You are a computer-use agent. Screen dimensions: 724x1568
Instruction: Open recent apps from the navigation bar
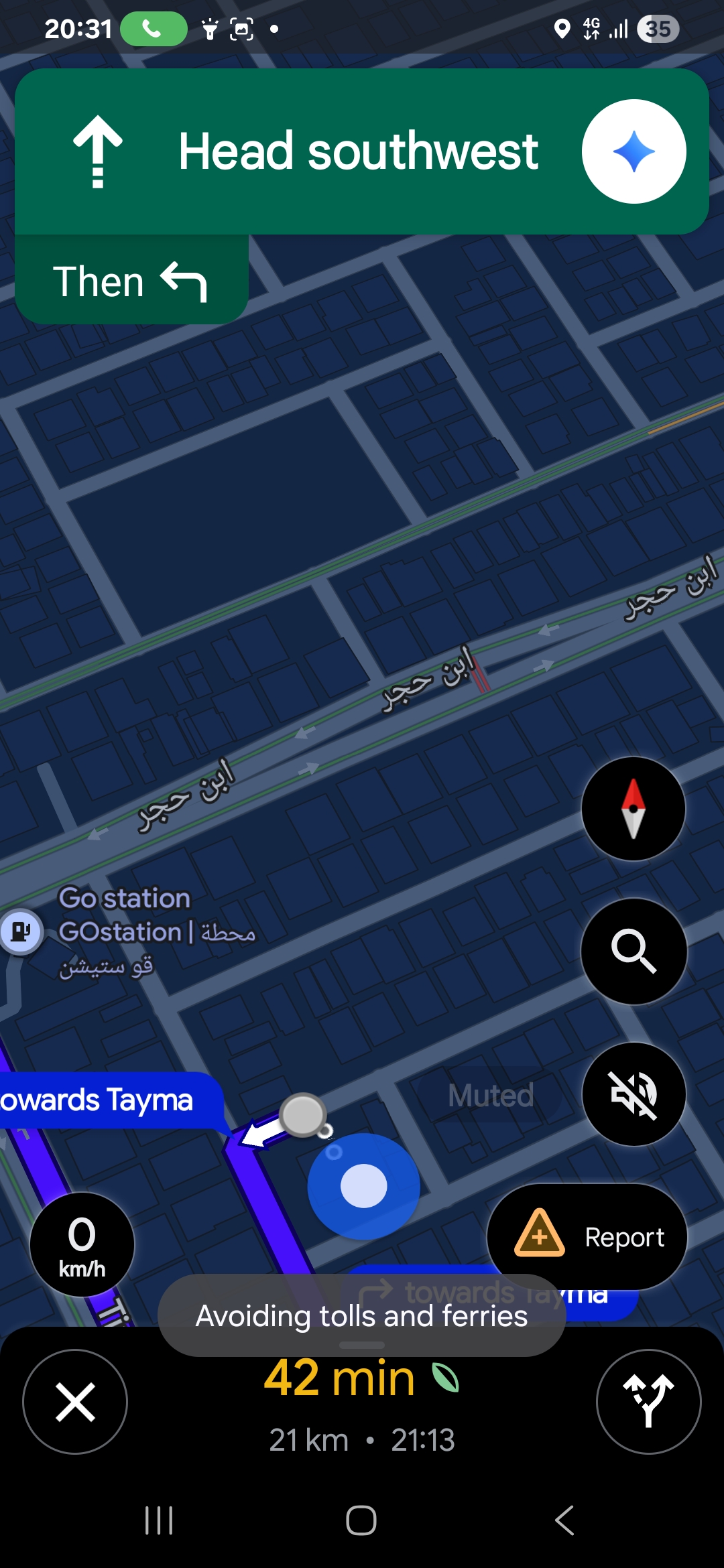click(x=159, y=1520)
